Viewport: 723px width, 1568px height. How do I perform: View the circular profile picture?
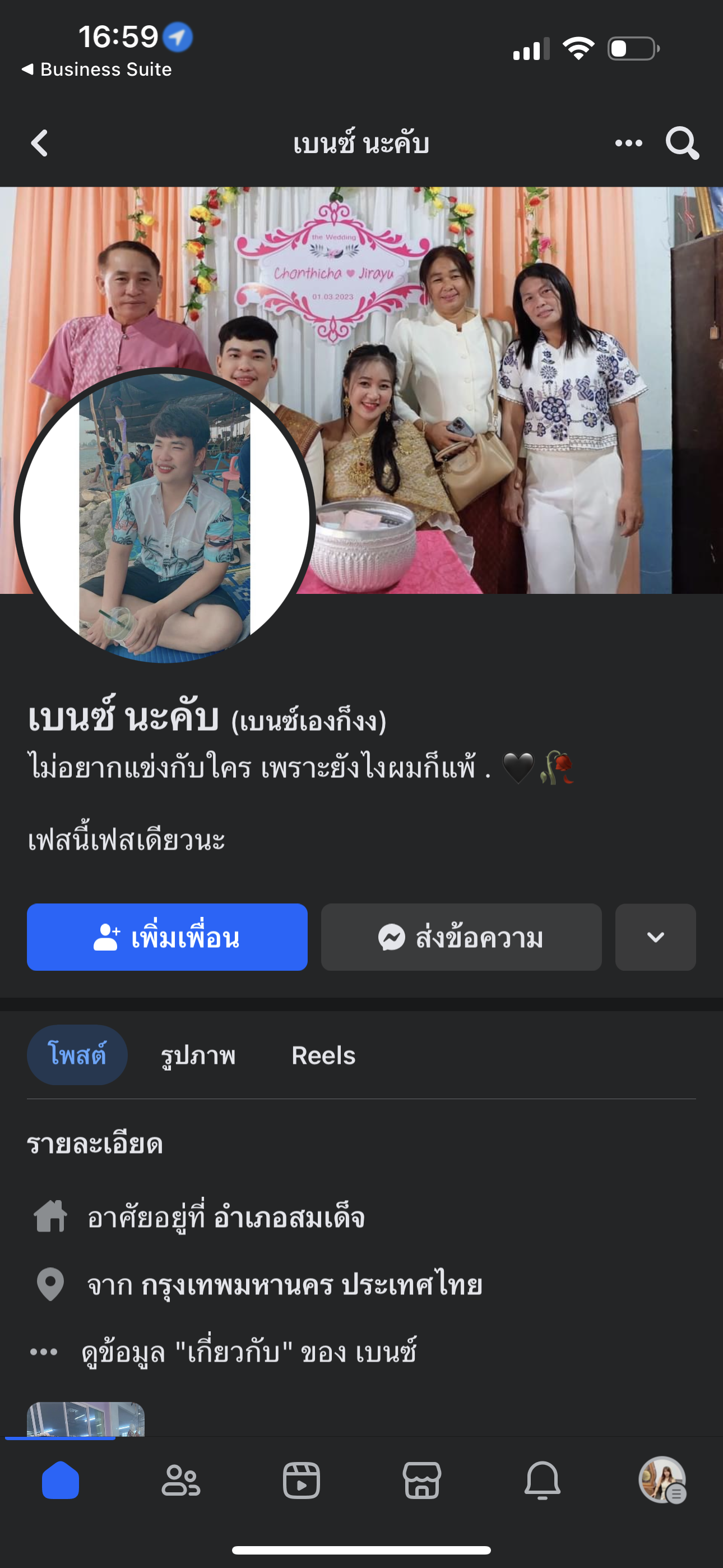click(164, 518)
